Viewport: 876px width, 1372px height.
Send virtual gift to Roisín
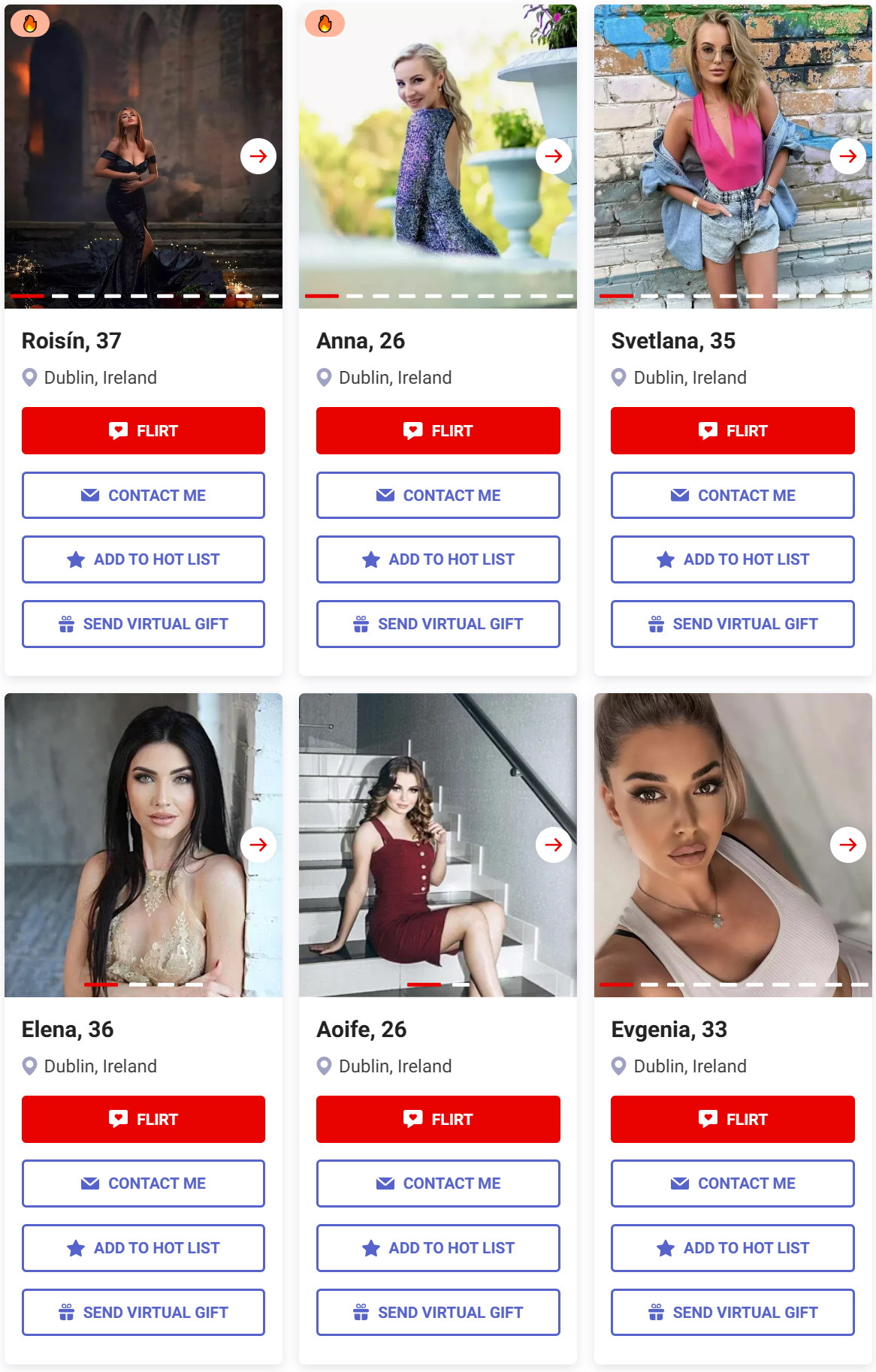143,624
